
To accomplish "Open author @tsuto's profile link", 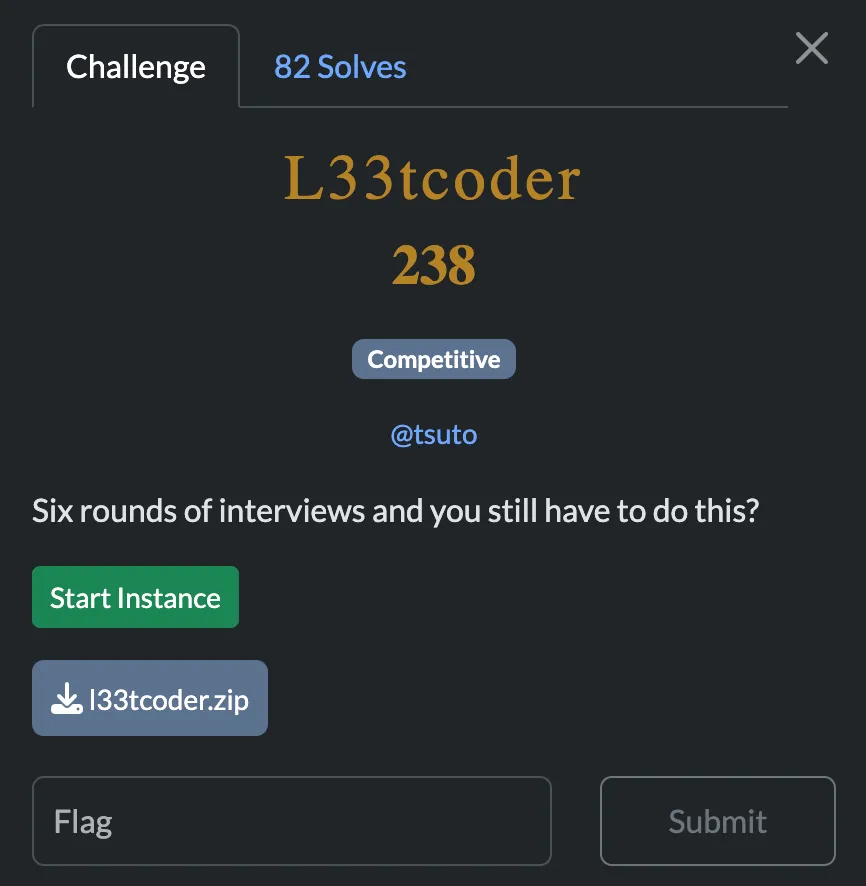I will point(433,435).
